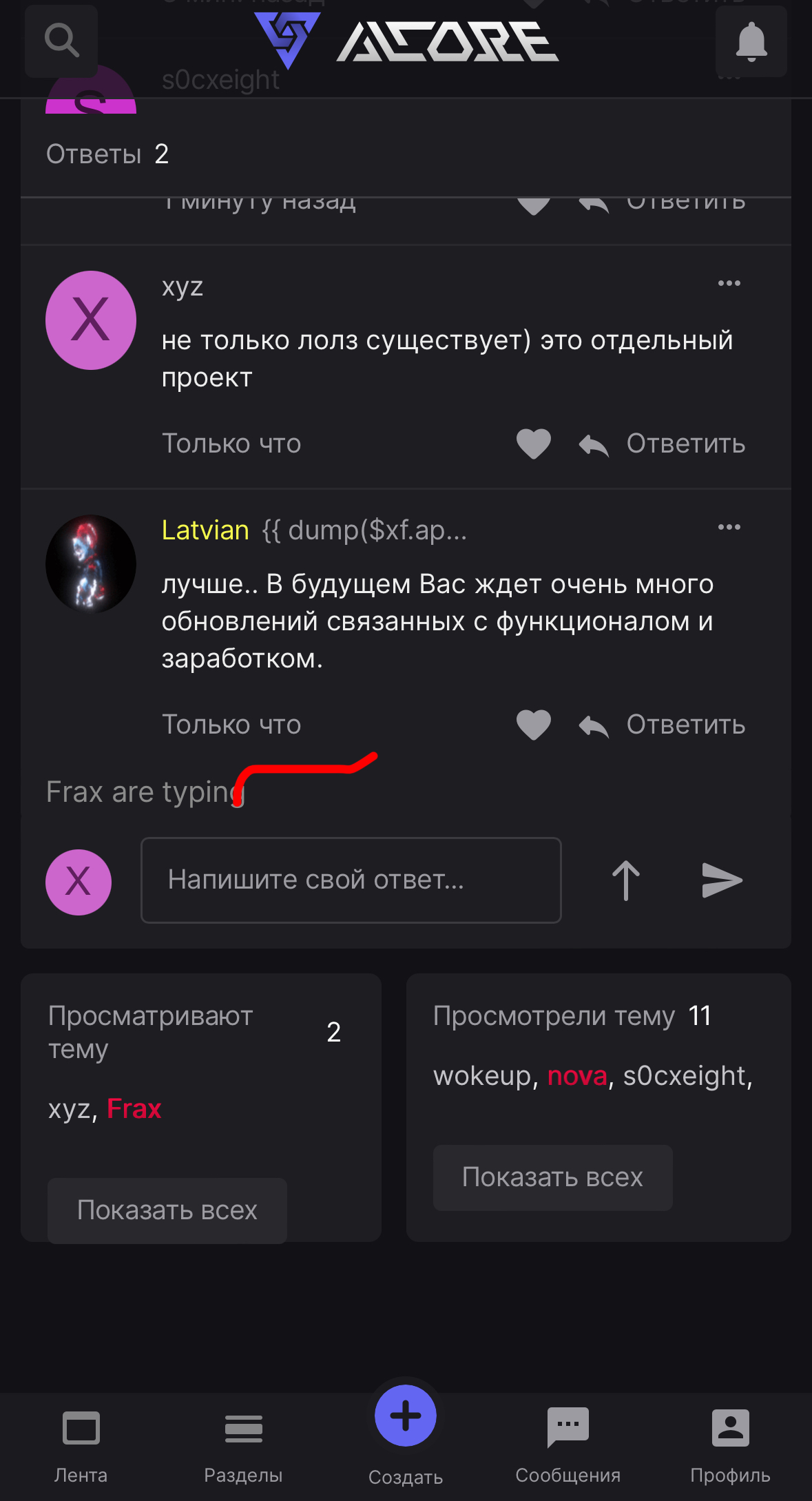Open the three-dot menu on xyz's comment

[729, 283]
